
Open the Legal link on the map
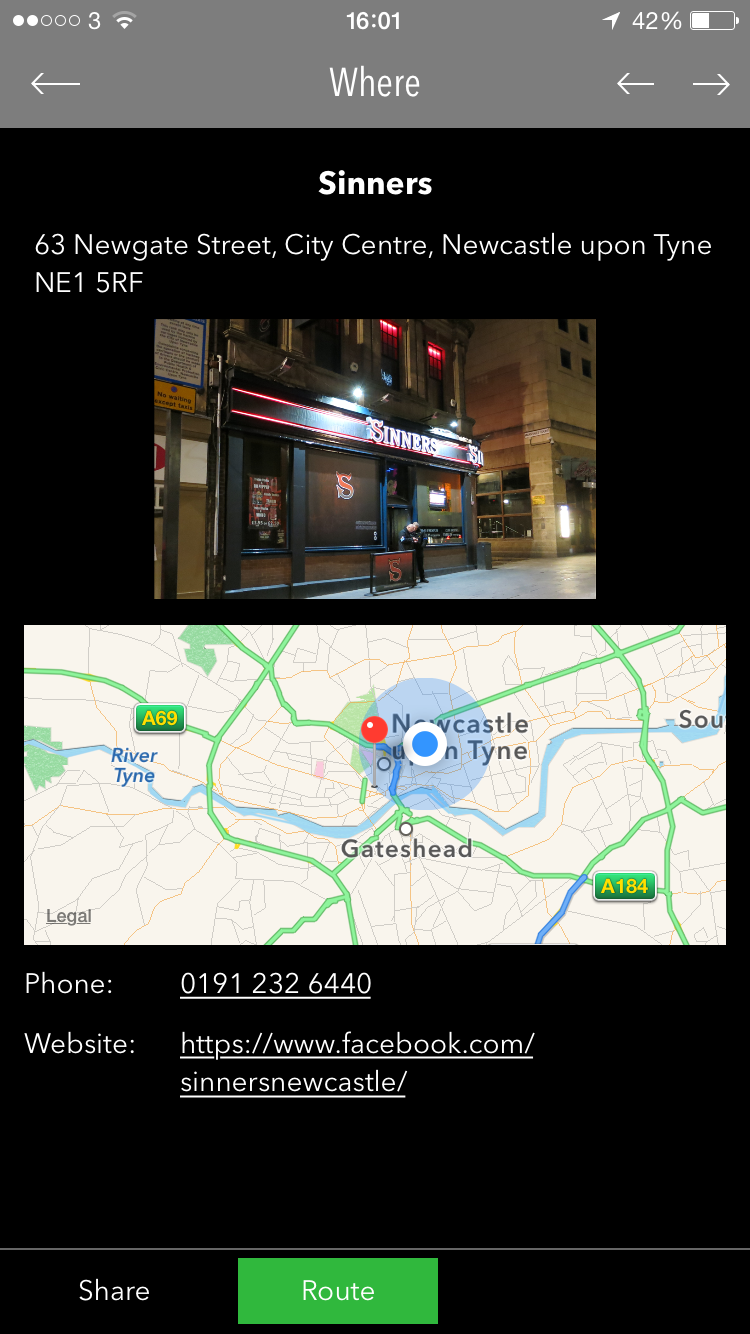69,916
